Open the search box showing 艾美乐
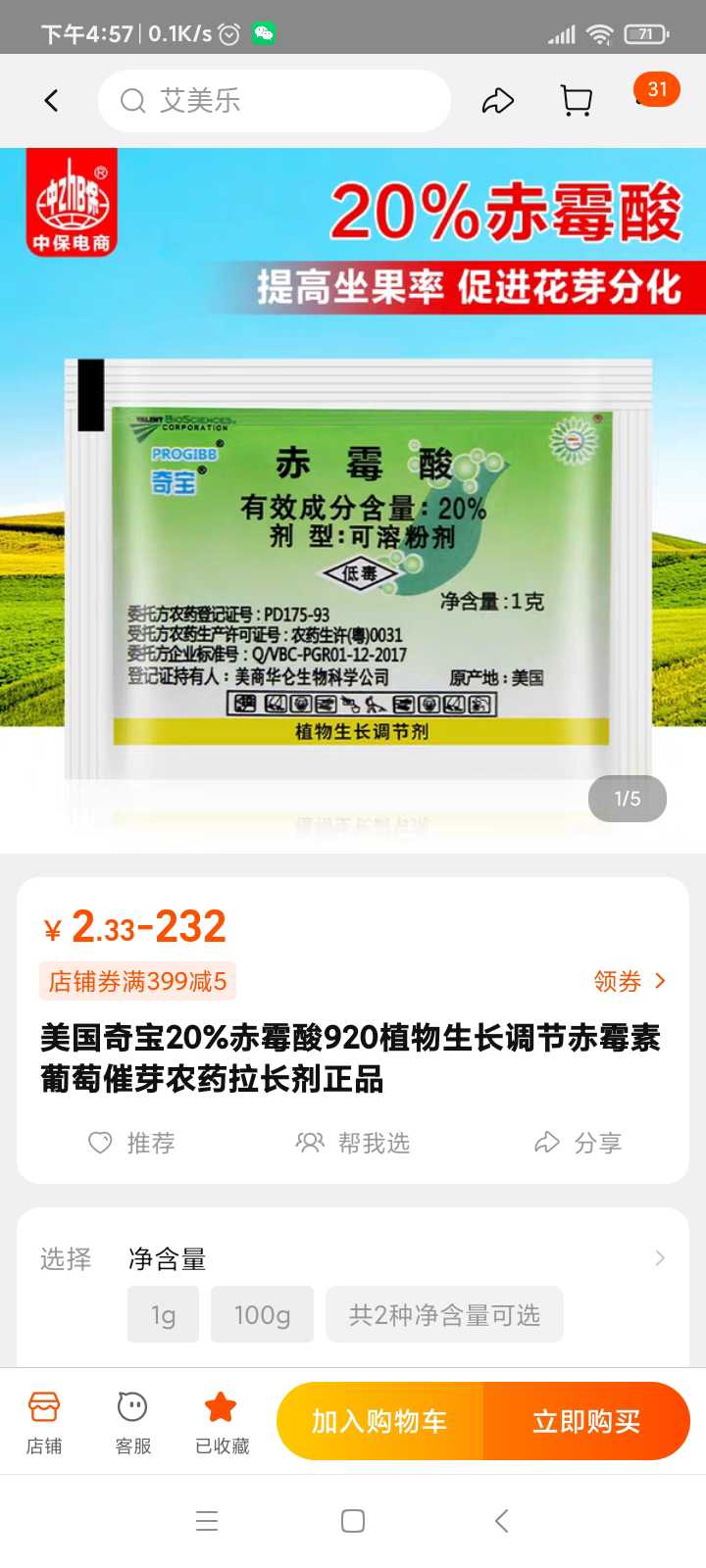Viewport: 706px width, 1568px height. tap(275, 100)
